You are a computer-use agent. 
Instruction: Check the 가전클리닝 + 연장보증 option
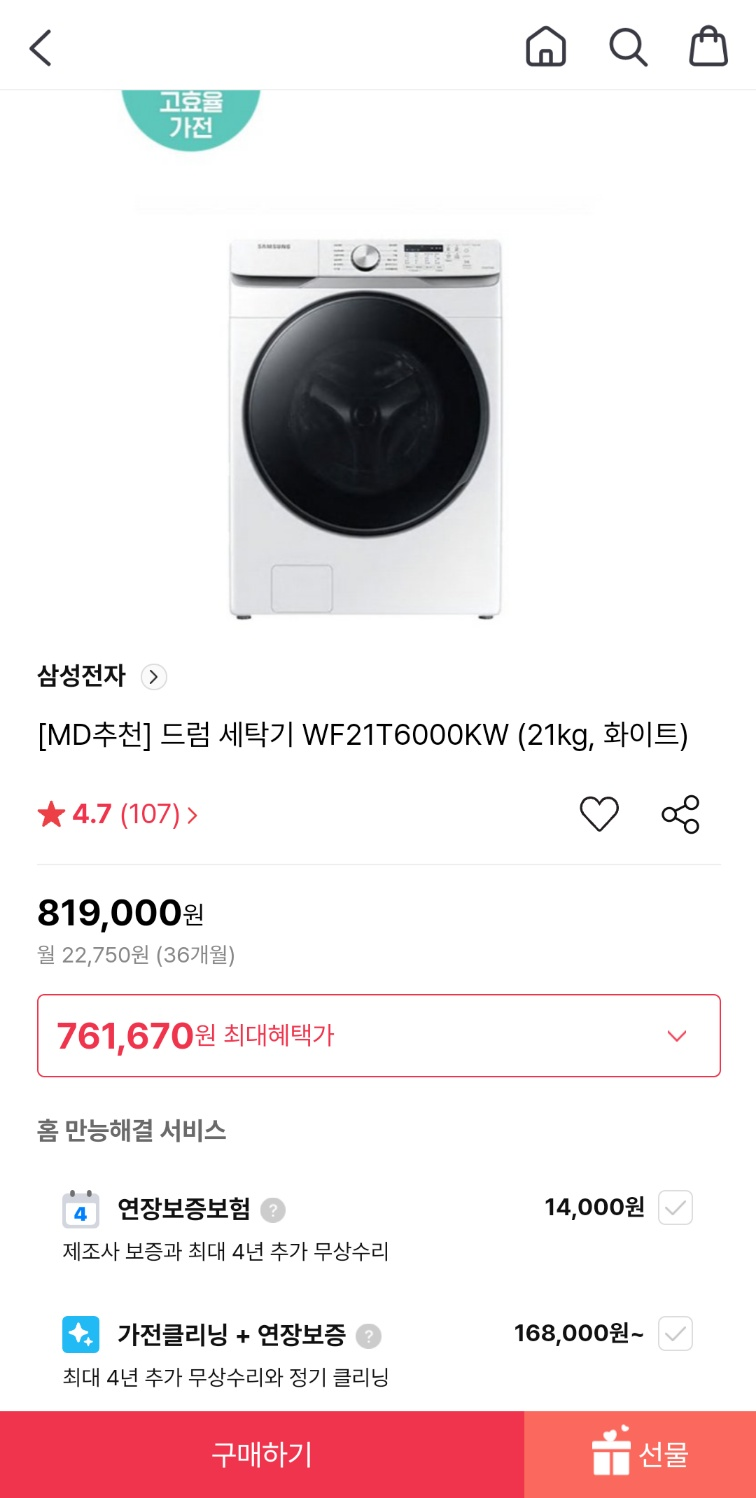[x=675, y=1333]
